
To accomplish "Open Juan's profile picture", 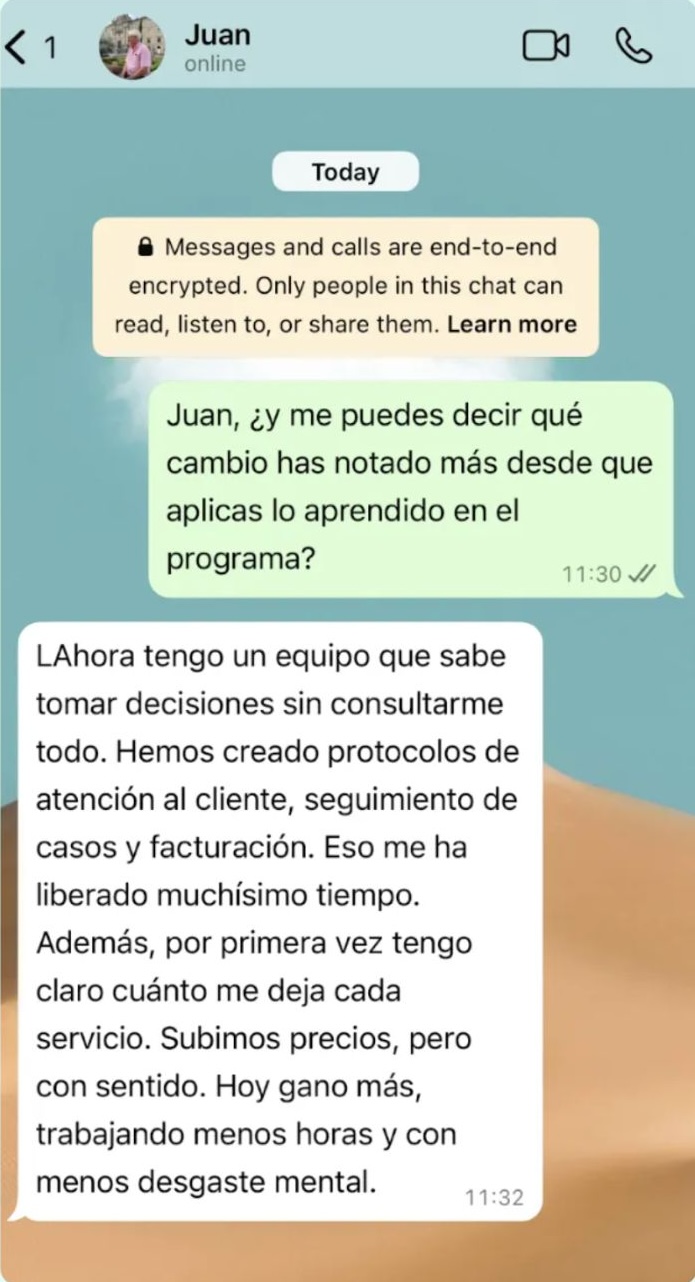I will click(131, 47).
